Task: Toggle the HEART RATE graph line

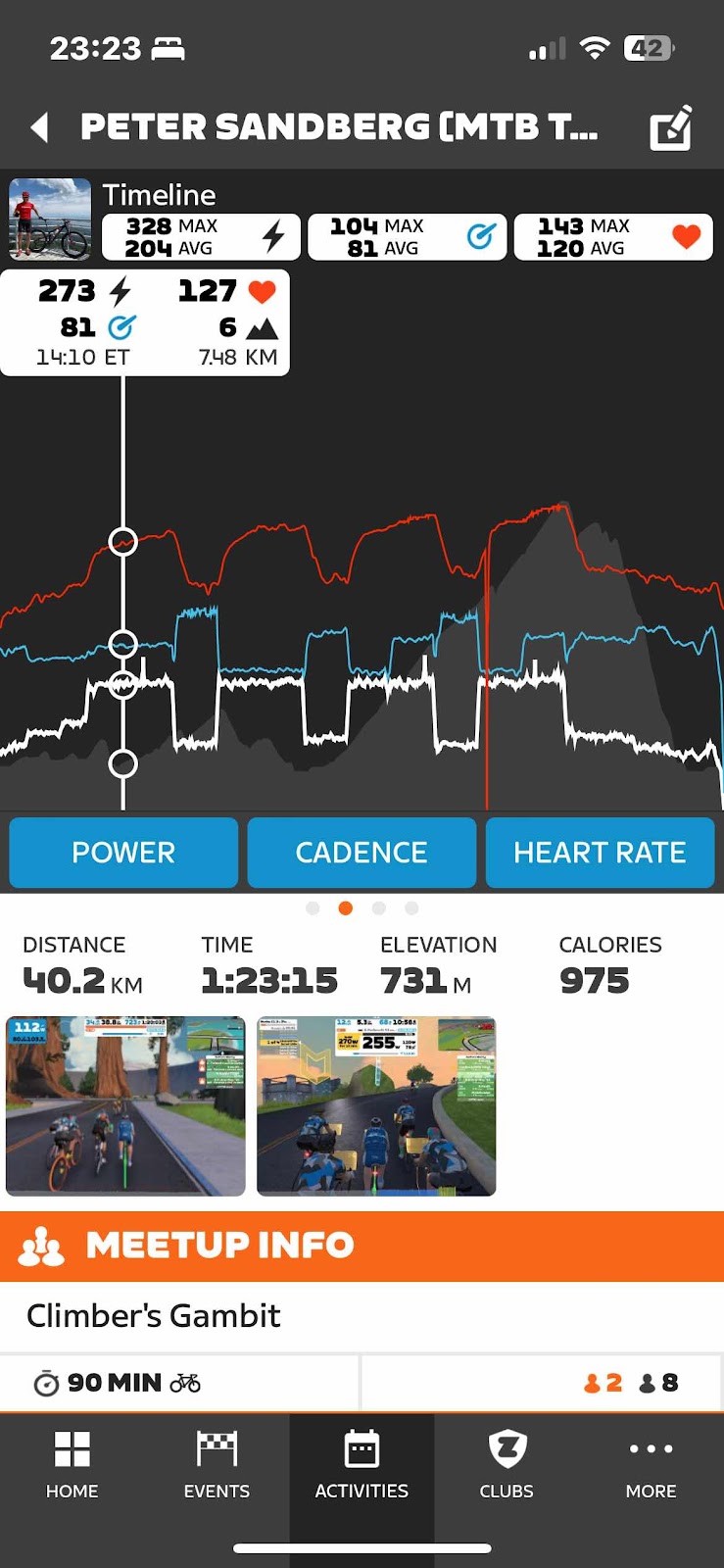Action: click(600, 853)
